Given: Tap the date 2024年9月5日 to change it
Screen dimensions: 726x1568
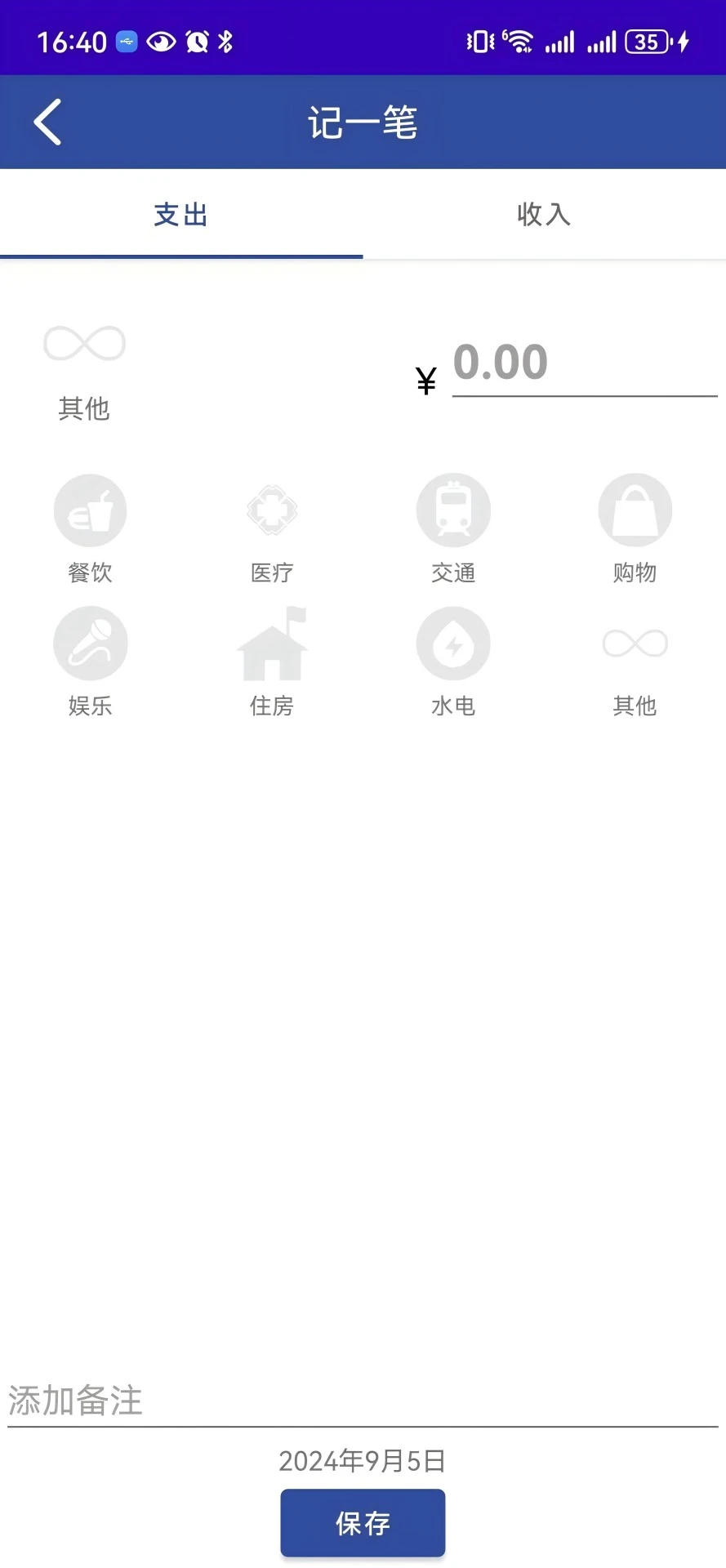Looking at the screenshot, I should (362, 1462).
